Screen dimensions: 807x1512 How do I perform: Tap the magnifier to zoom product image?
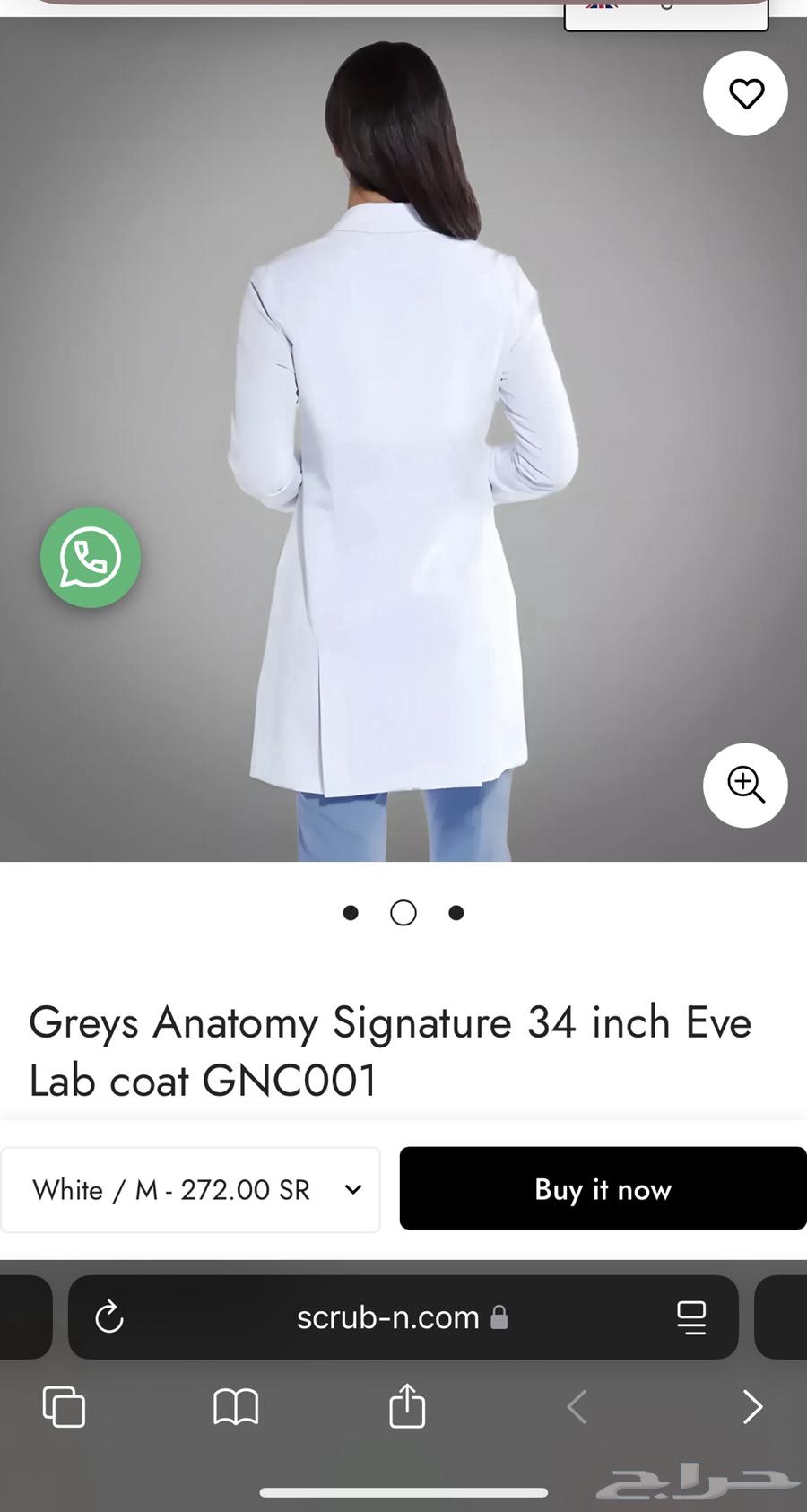pyautogui.click(x=745, y=785)
